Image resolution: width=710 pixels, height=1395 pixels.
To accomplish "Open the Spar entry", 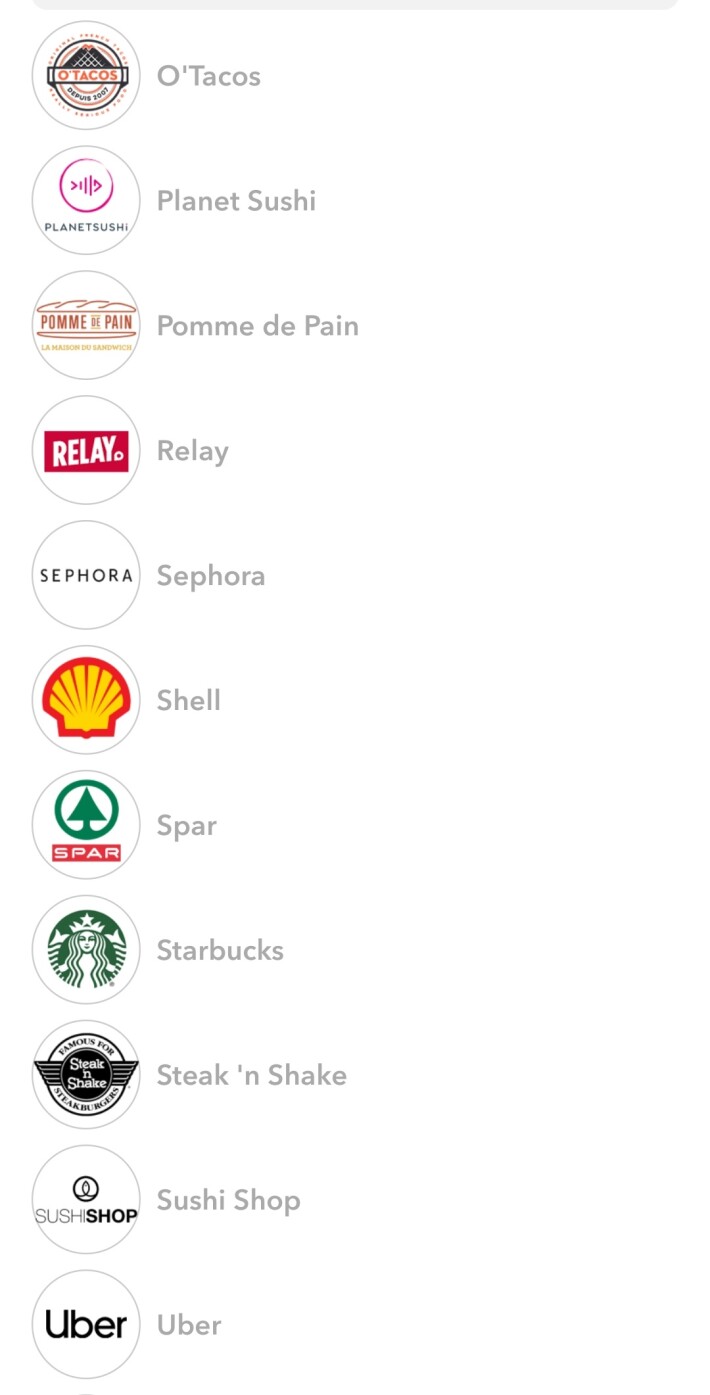I will 355,825.
